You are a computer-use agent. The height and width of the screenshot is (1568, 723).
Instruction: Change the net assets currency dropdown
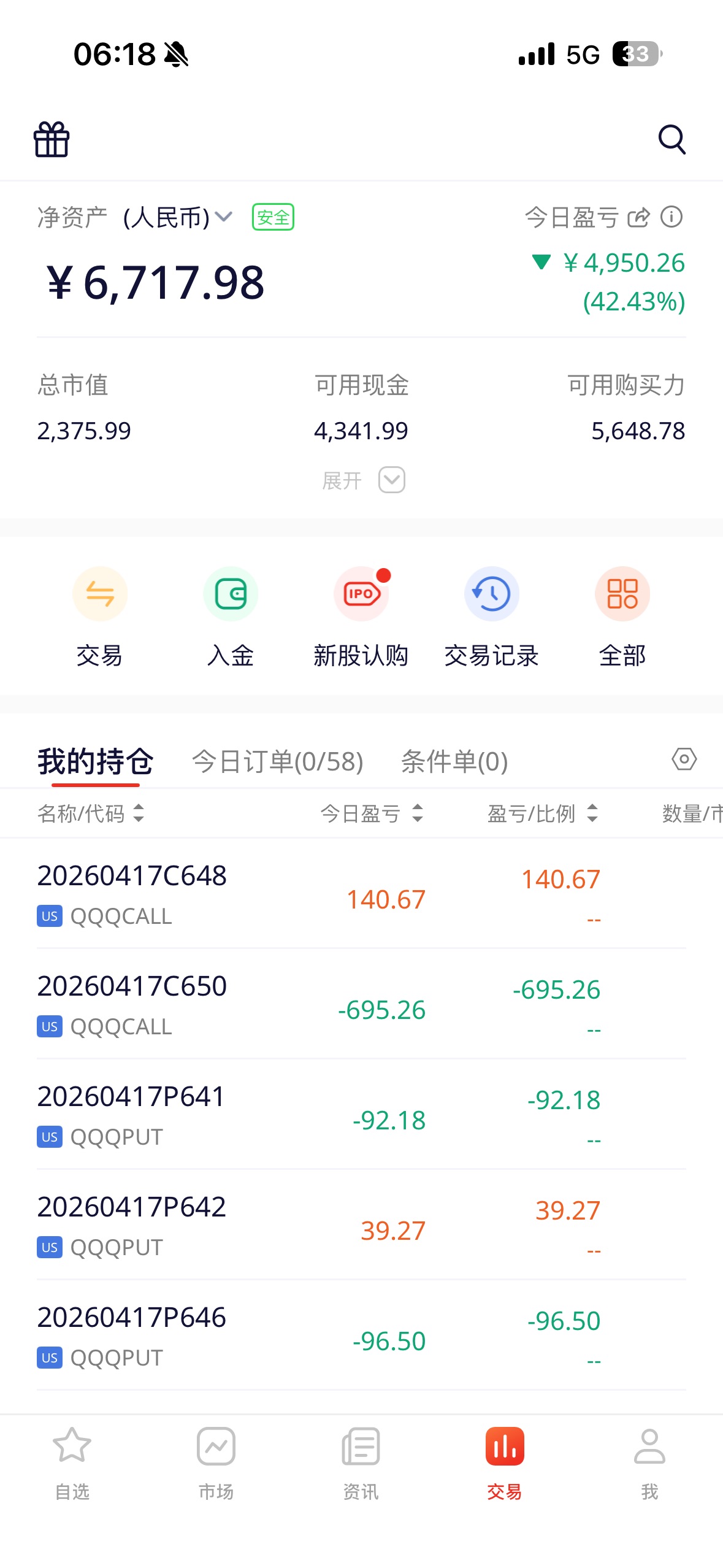point(224,217)
